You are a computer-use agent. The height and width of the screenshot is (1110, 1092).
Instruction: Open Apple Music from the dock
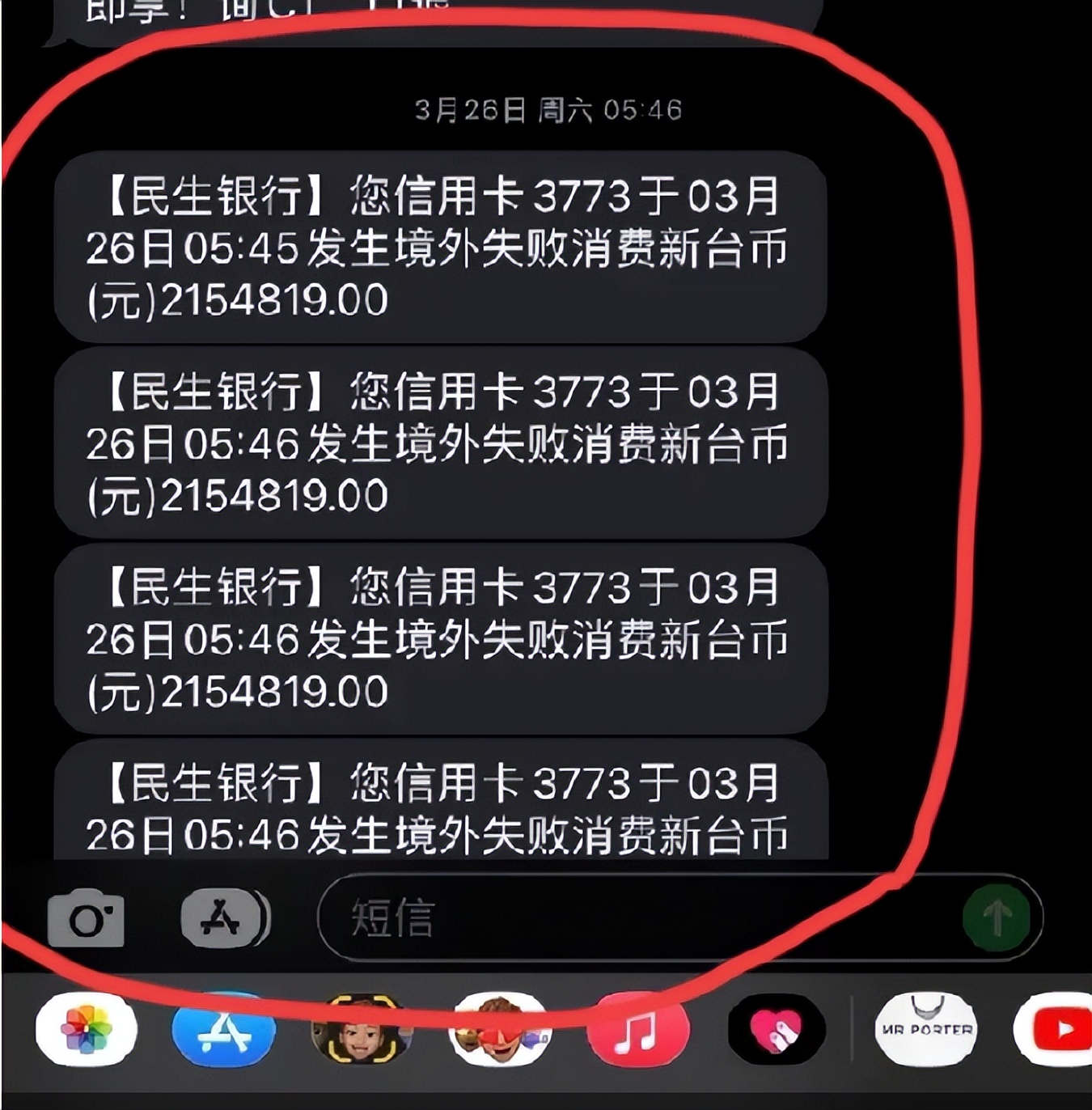[x=639, y=1028]
